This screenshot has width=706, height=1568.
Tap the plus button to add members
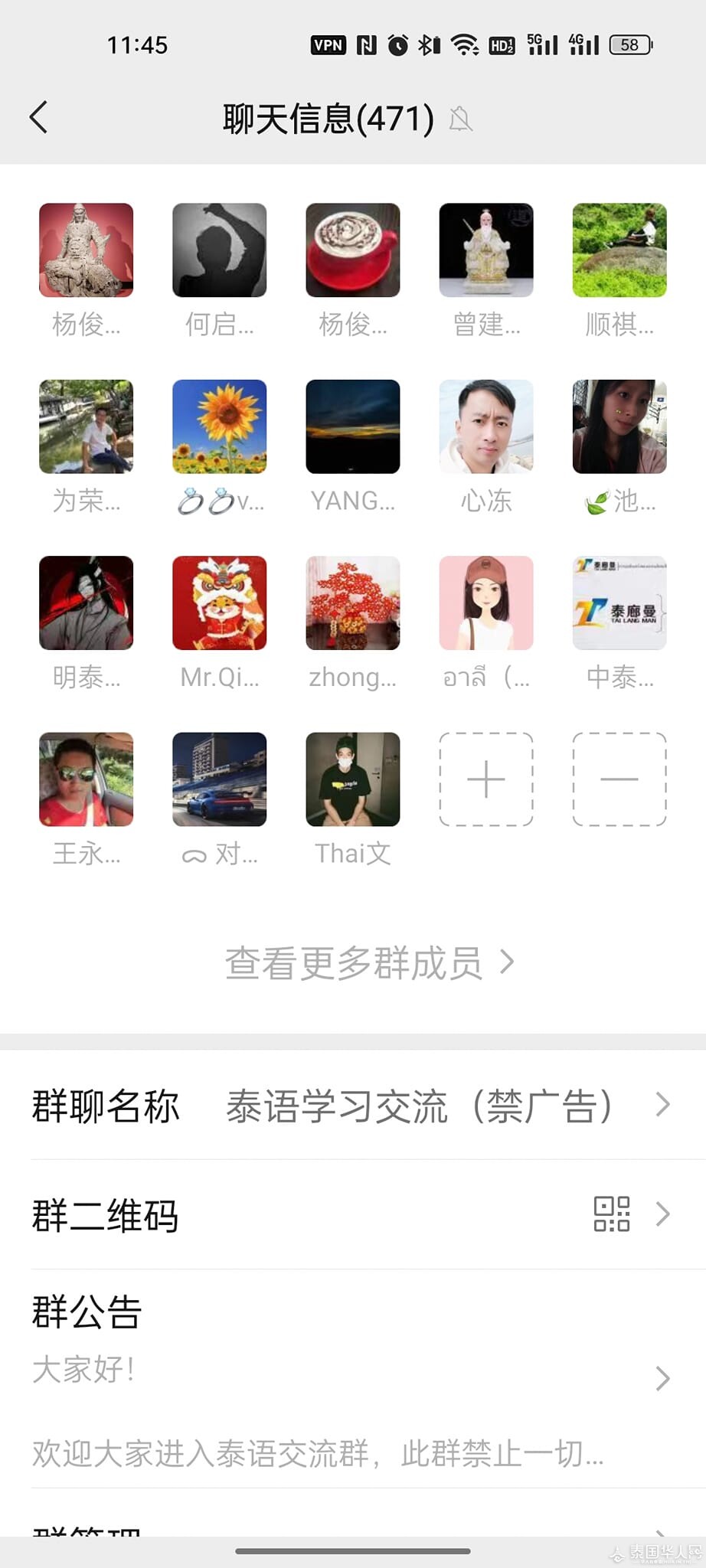[x=485, y=779]
